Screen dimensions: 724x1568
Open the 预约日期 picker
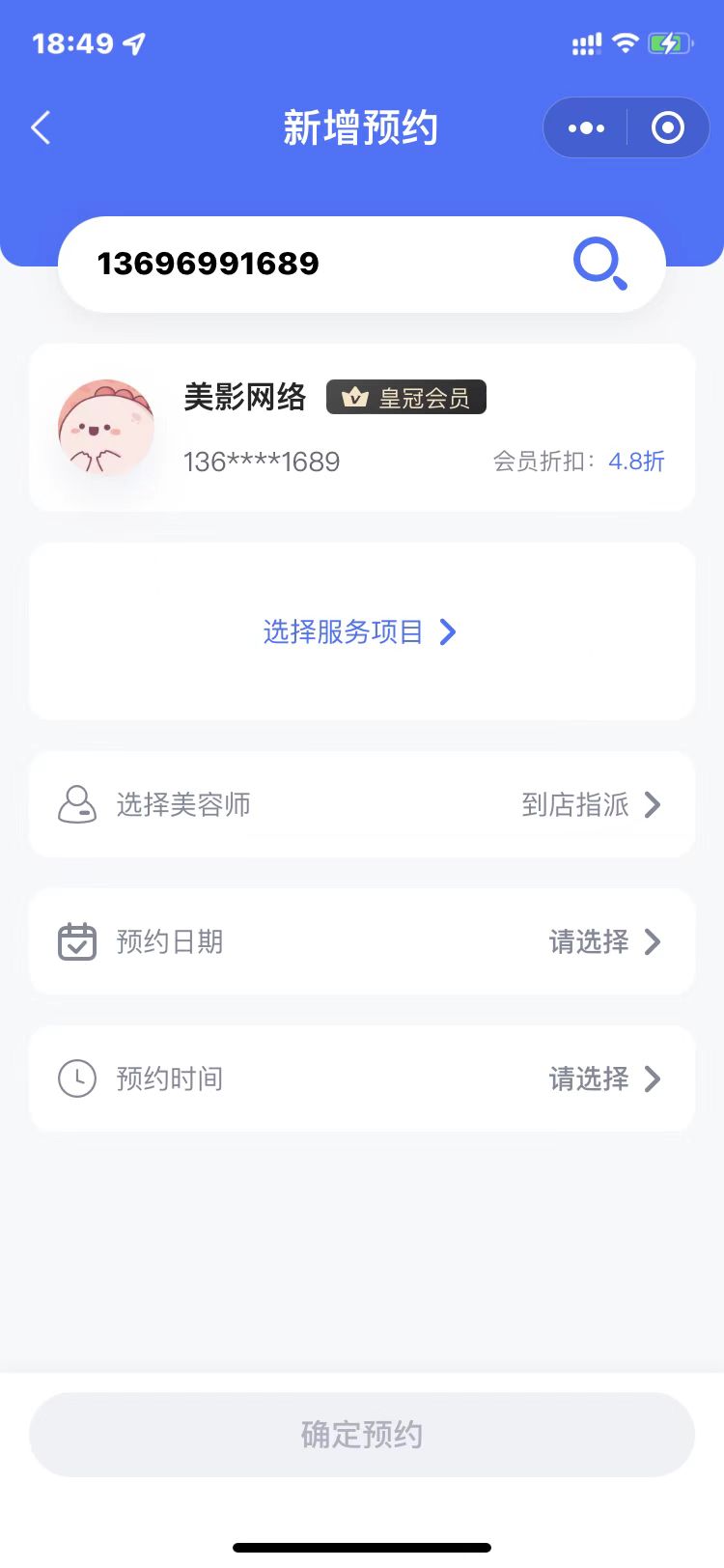(362, 941)
